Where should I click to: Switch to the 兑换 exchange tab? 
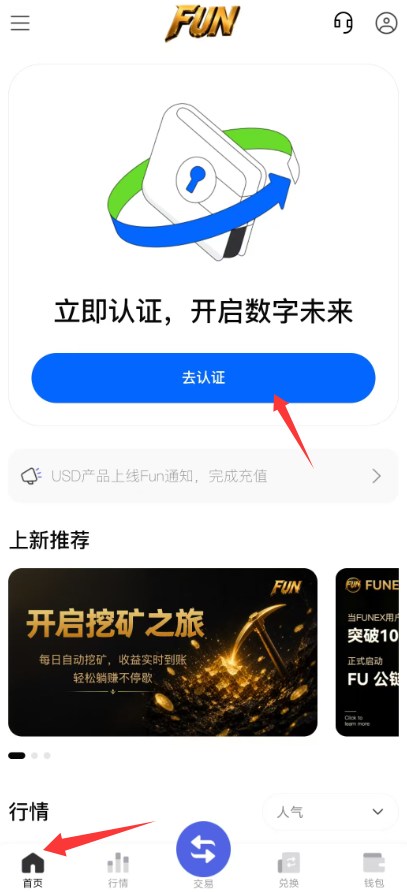click(289, 869)
